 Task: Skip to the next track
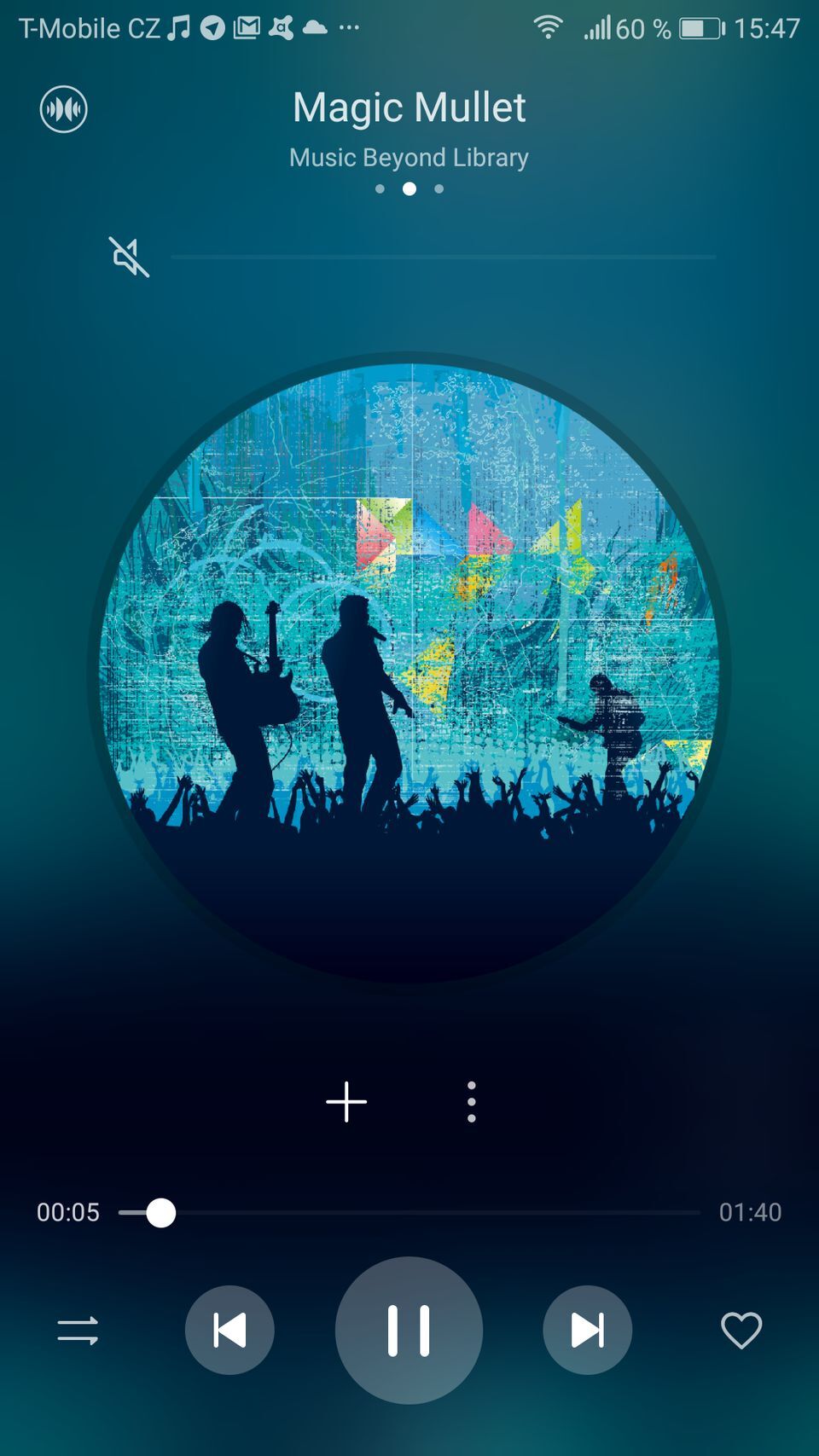587,1330
